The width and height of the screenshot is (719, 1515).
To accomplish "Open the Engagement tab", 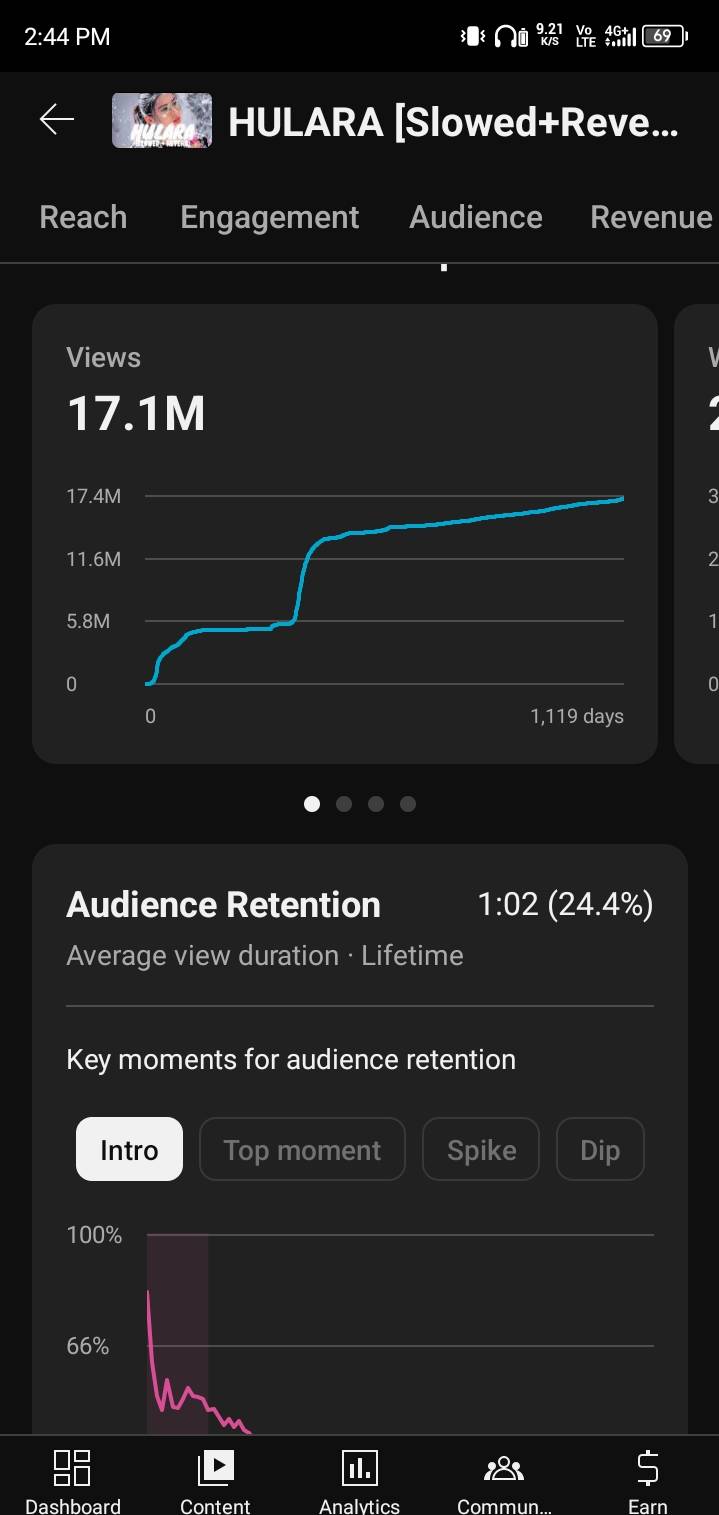I will [269, 217].
